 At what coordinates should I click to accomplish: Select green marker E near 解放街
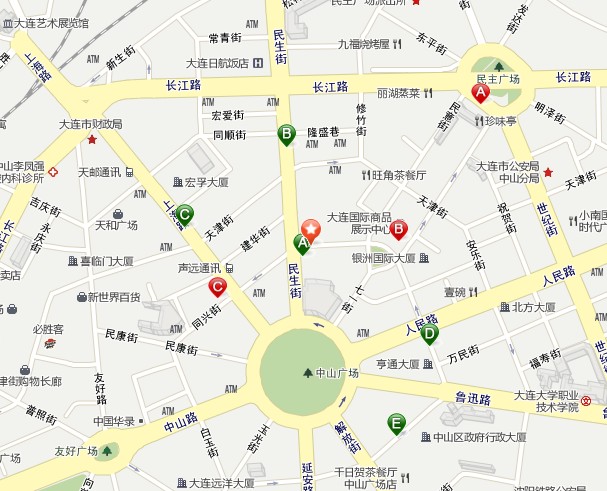click(x=397, y=423)
